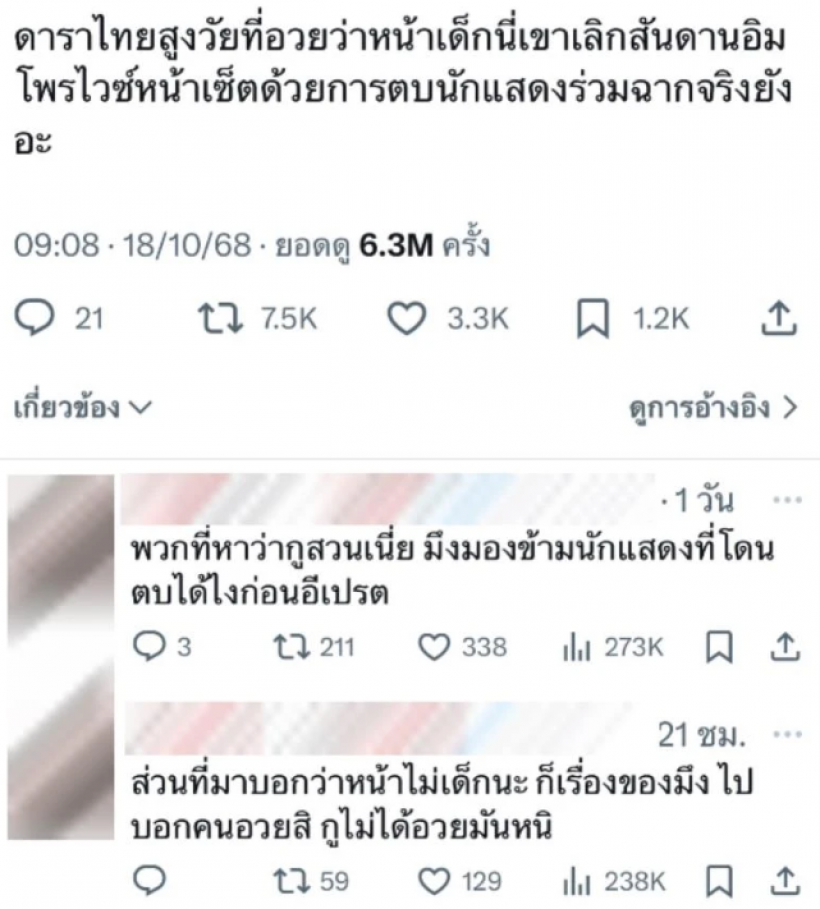
Task: Like the reply with 338 likes
Action: coord(433,648)
